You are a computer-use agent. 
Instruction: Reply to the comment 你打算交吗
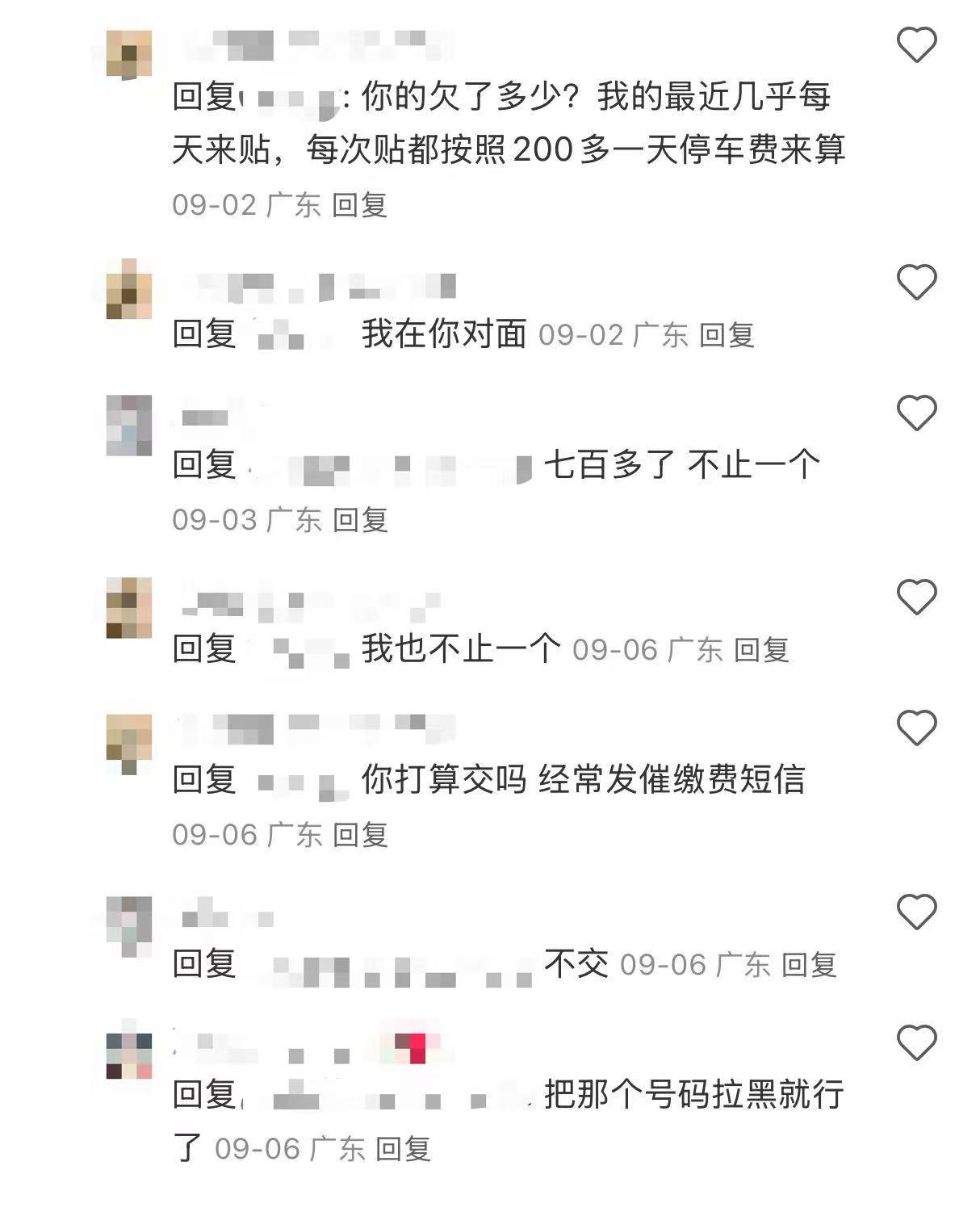click(360, 835)
